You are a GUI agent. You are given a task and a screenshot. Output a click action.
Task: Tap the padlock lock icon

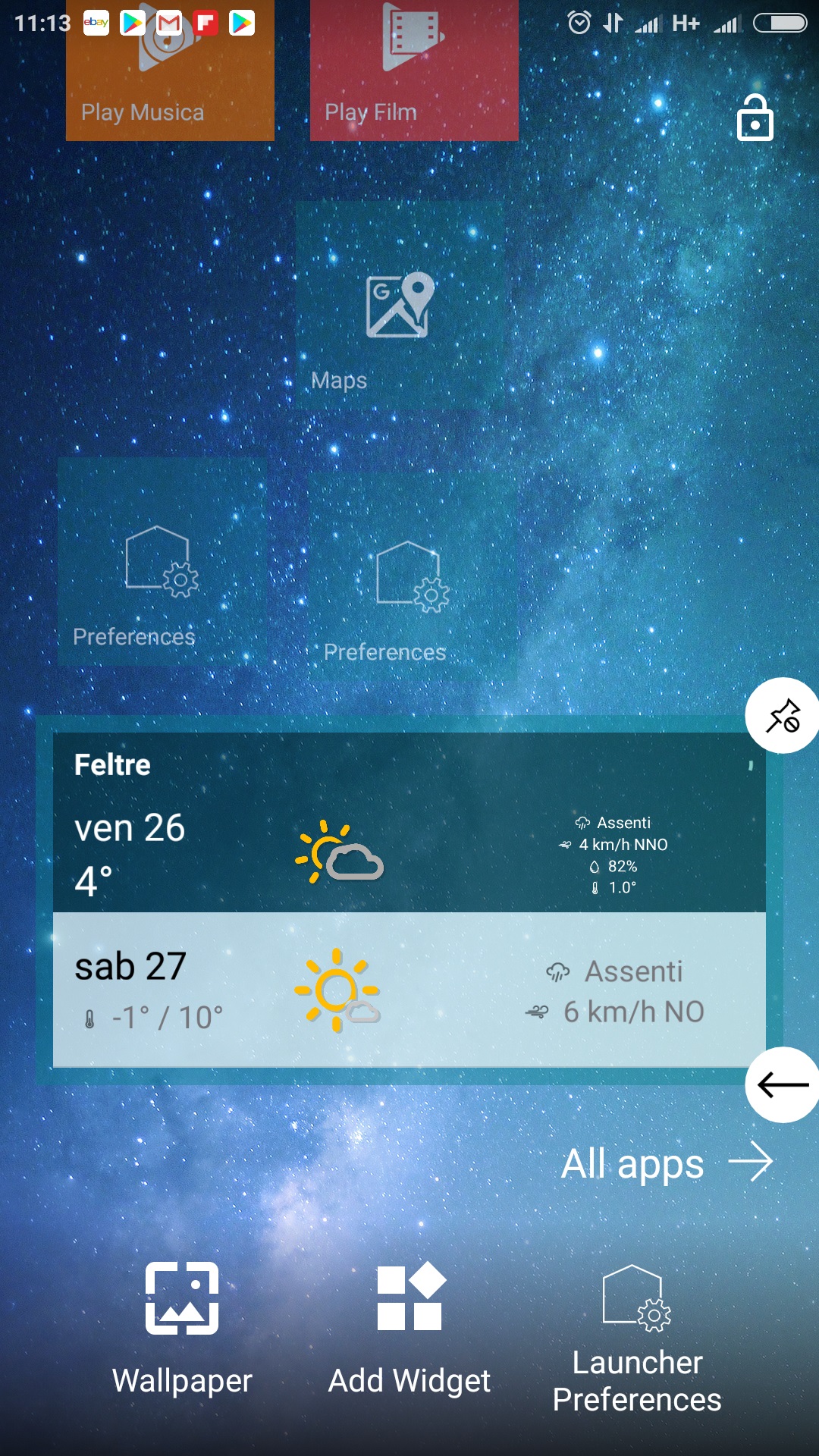(x=755, y=118)
